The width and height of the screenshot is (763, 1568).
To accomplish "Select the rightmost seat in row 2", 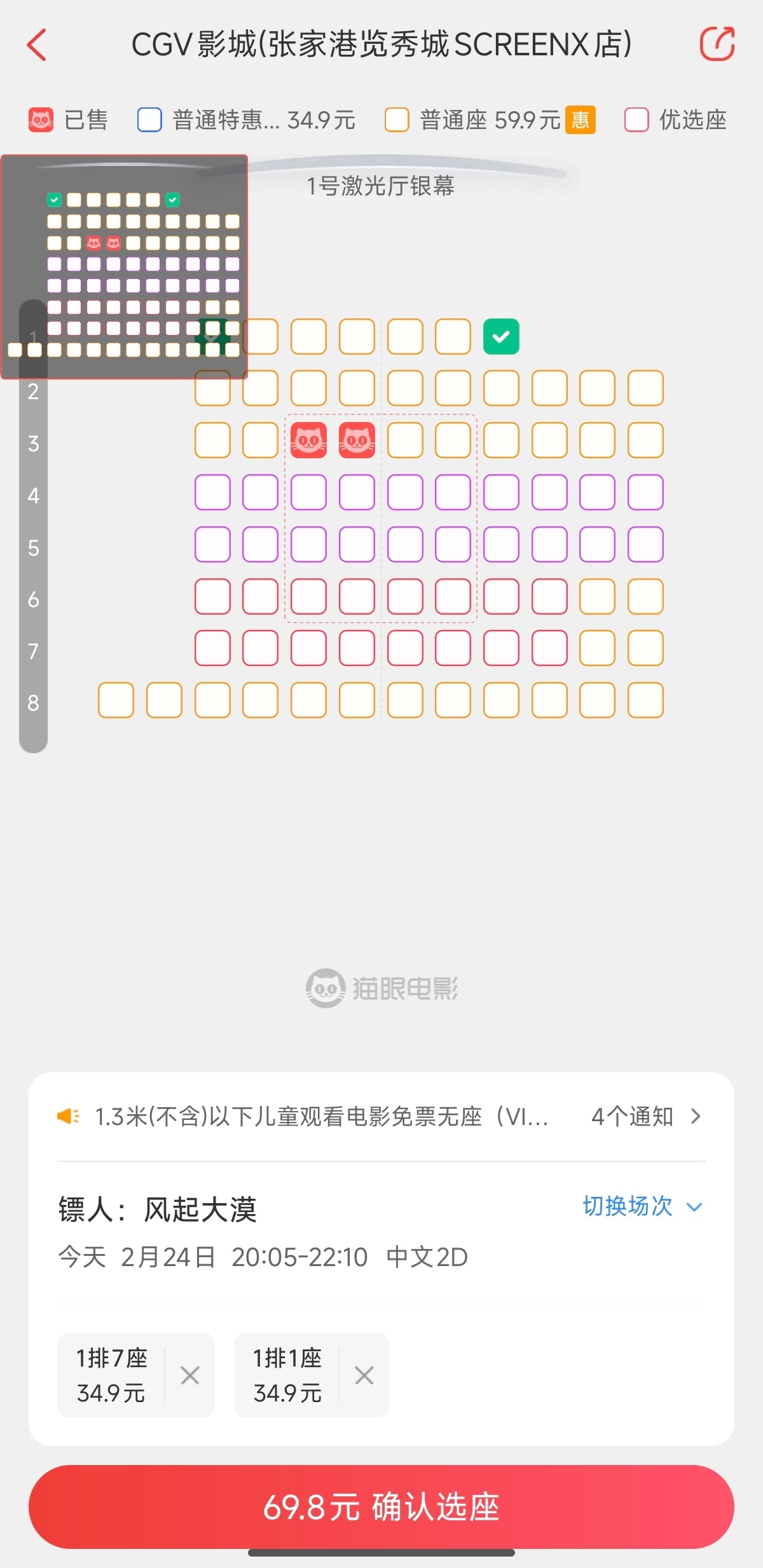I will click(x=645, y=388).
